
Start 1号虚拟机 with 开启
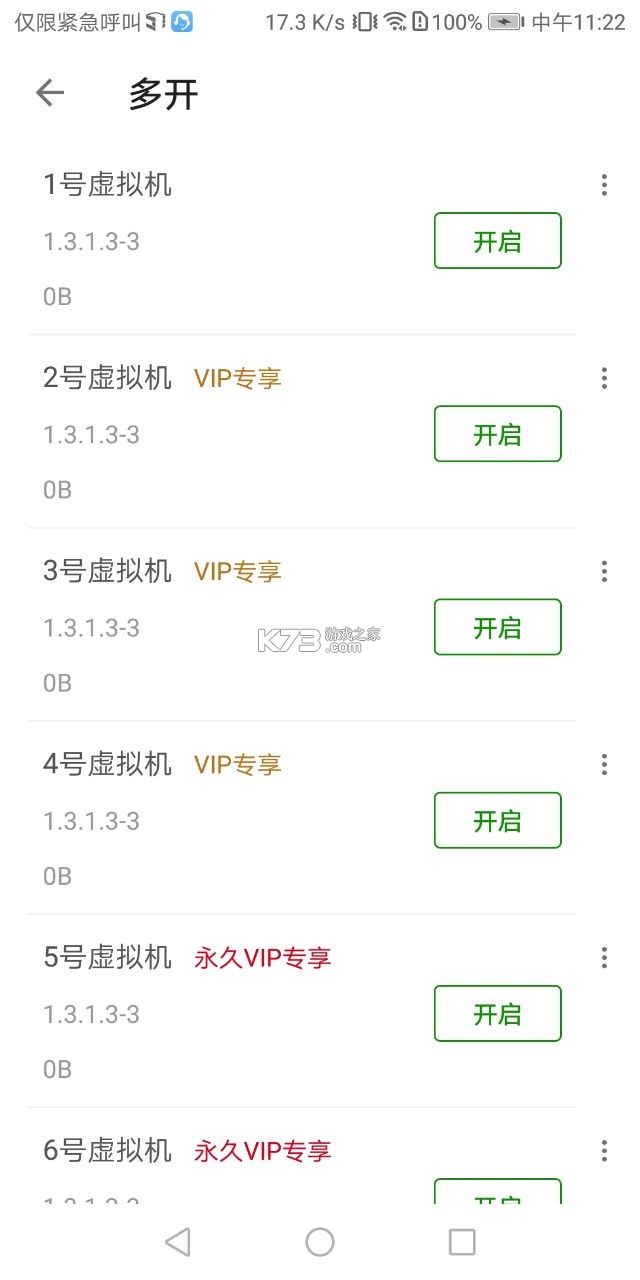(x=497, y=241)
